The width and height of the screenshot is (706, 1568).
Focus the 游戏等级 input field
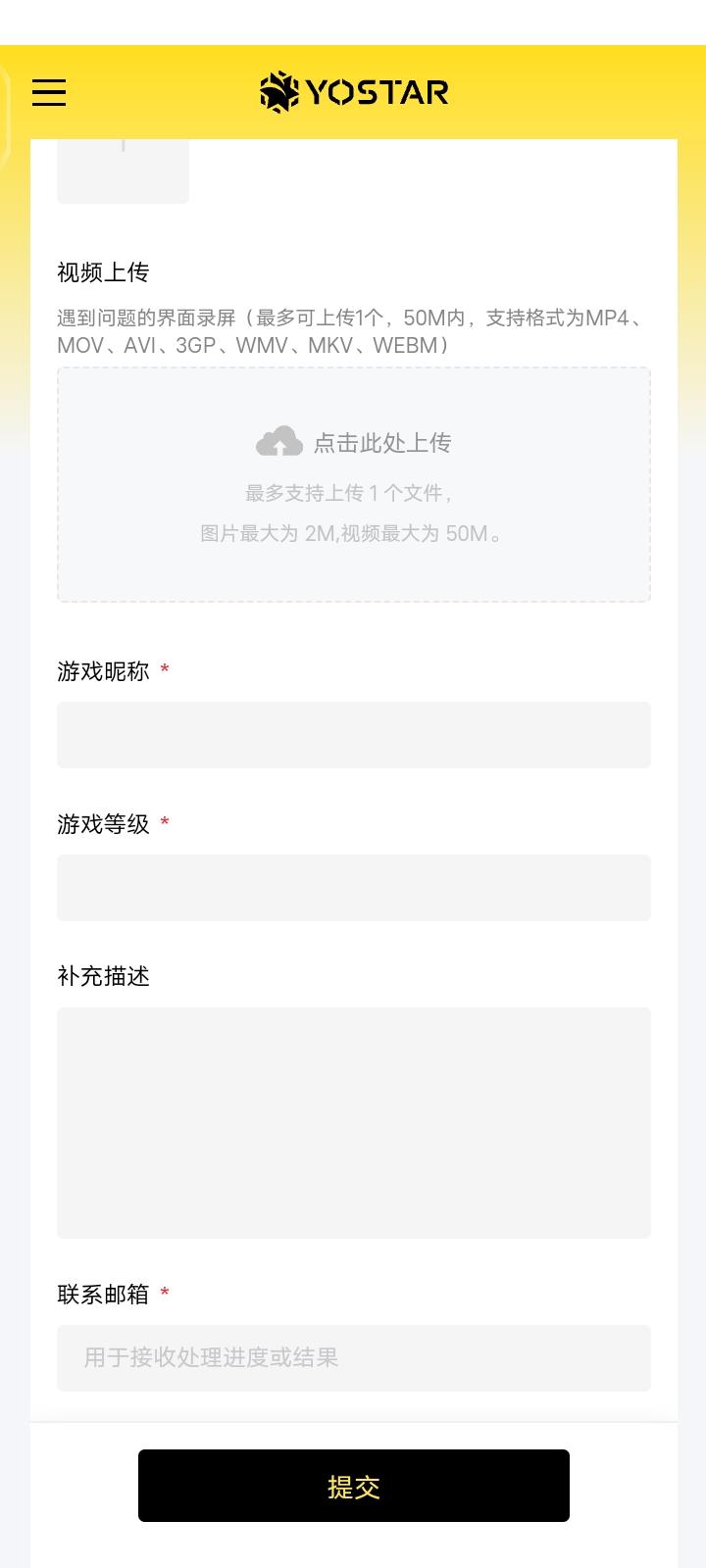click(354, 888)
